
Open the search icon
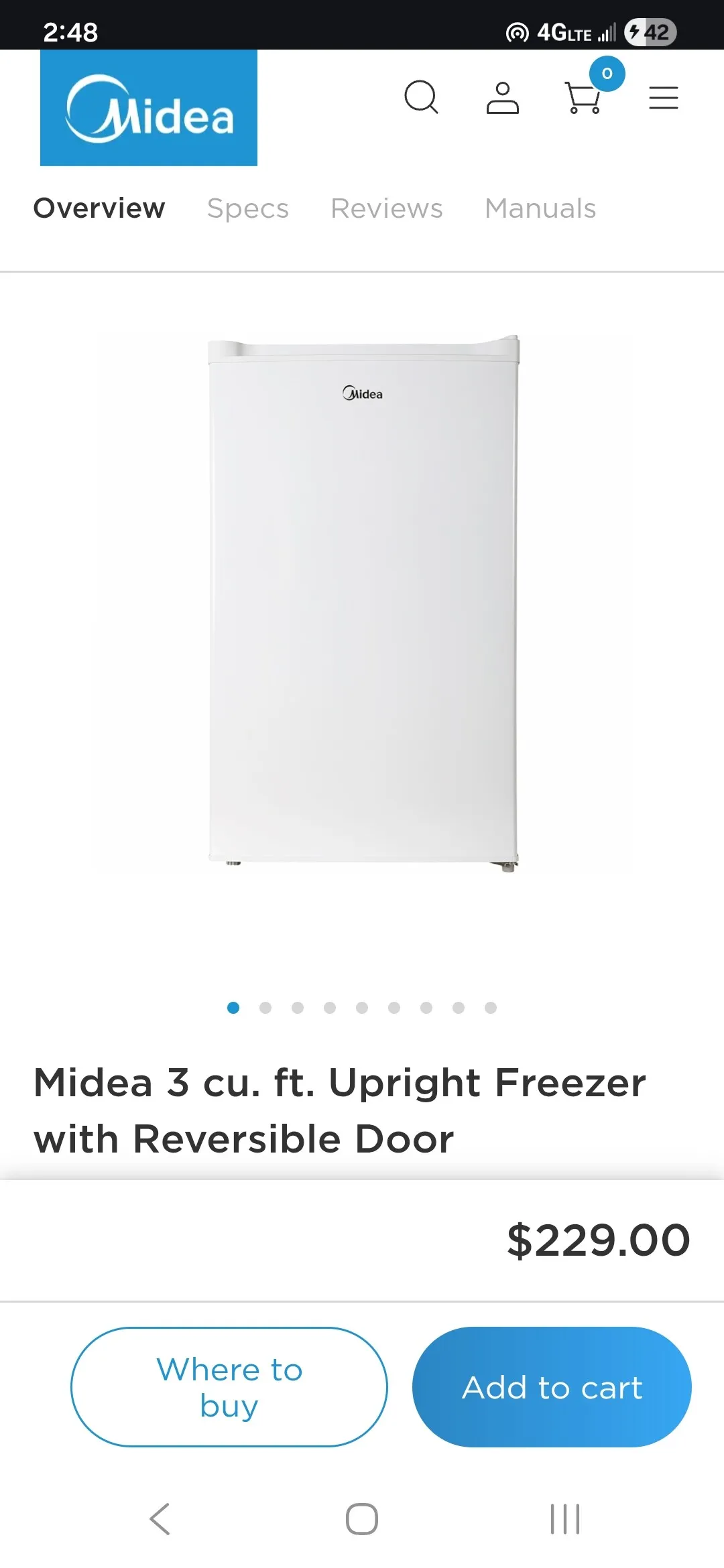coord(422,98)
